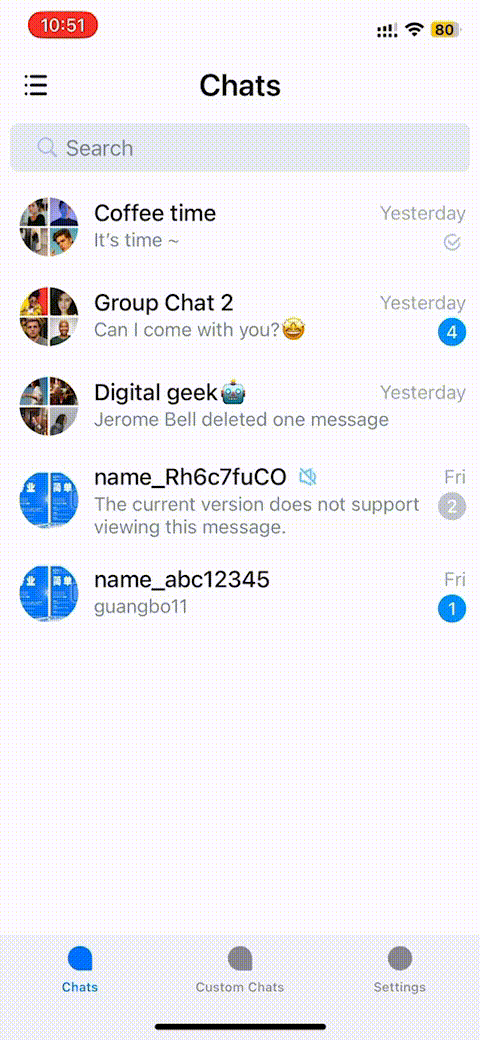Open the name_Rh6c7fuCO chat

(240, 501)
